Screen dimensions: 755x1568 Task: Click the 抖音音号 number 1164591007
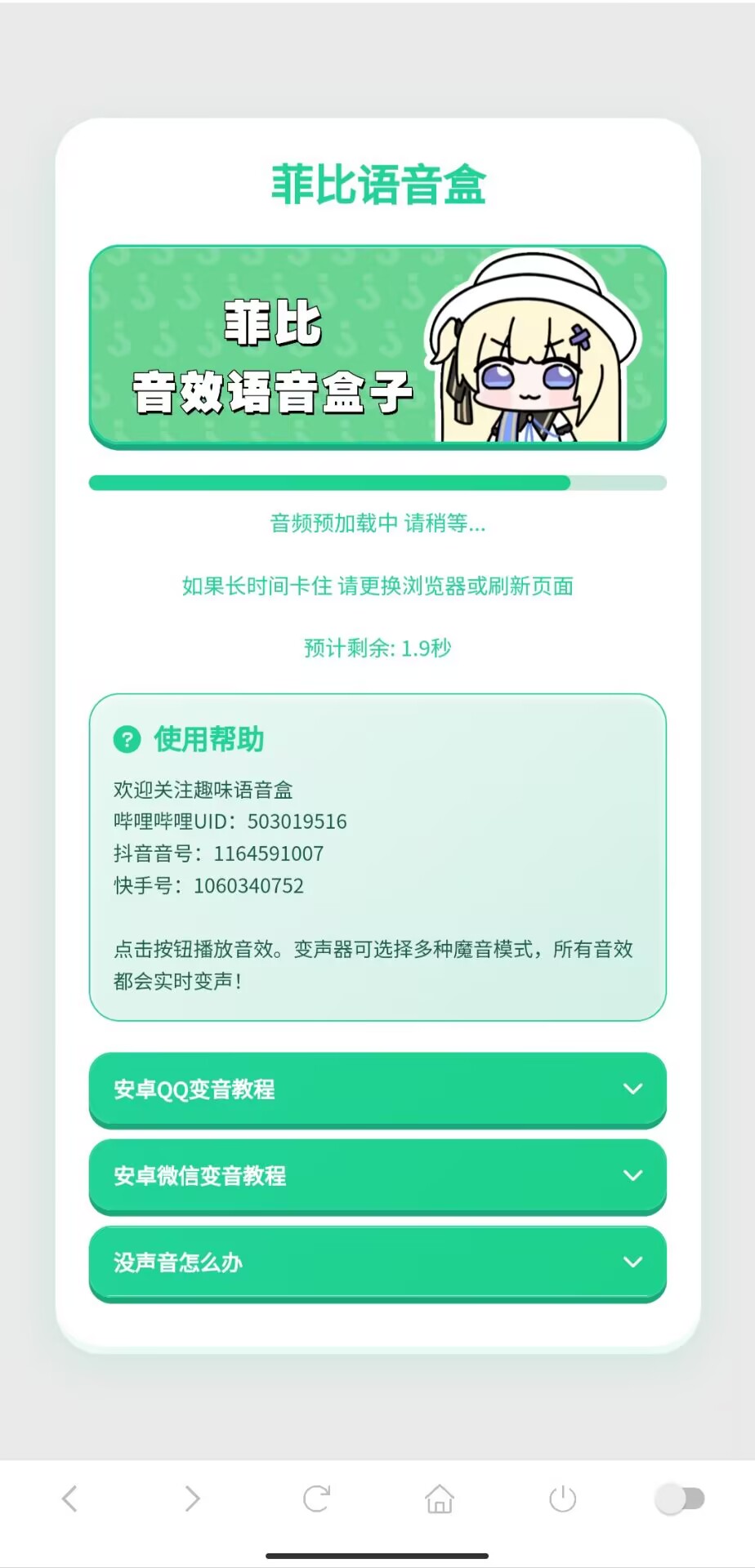pos(272,853)
